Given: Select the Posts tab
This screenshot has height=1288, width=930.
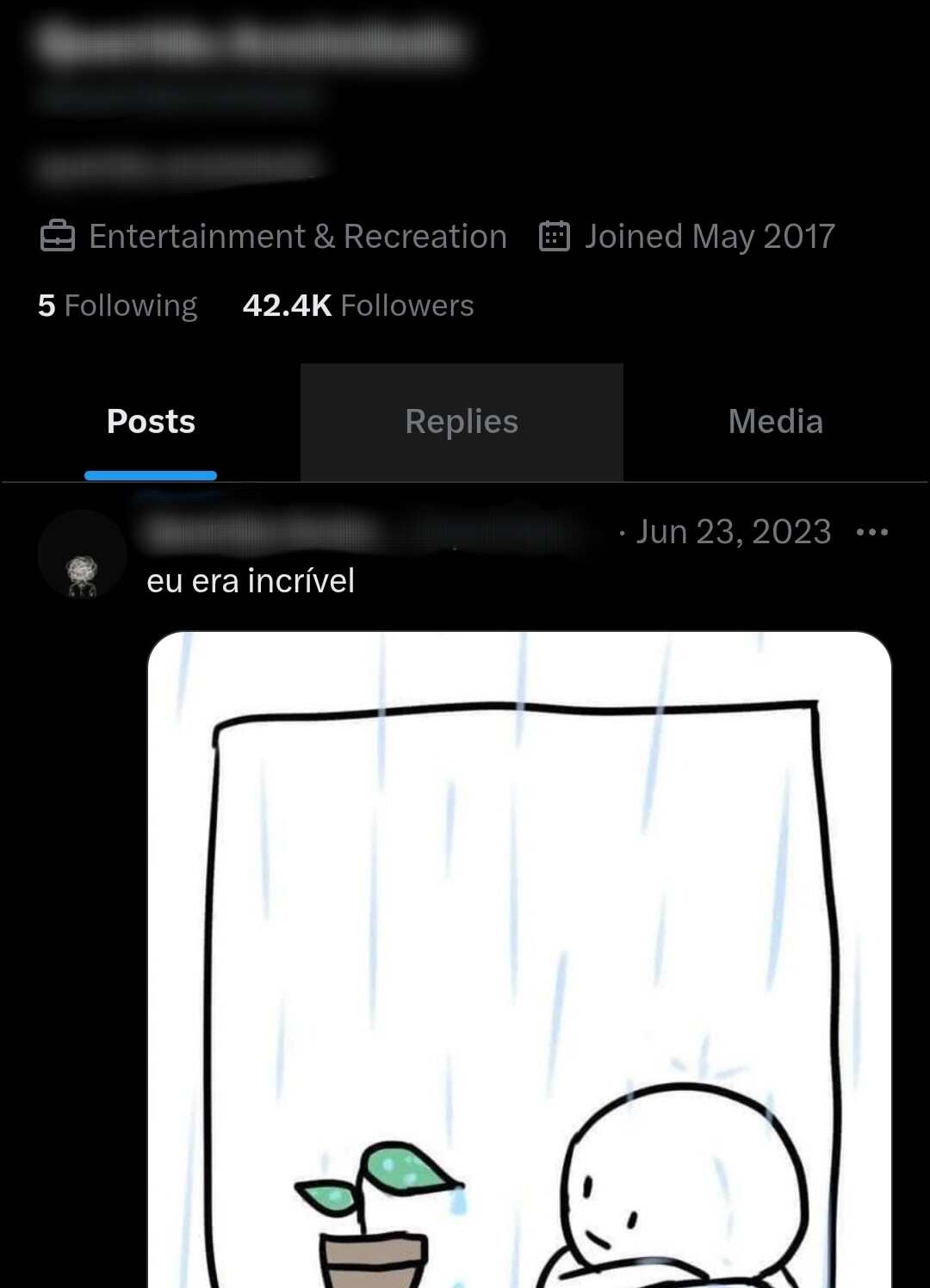Looking at the screenshot, I should pyautogui.click(x=151, y=422).
